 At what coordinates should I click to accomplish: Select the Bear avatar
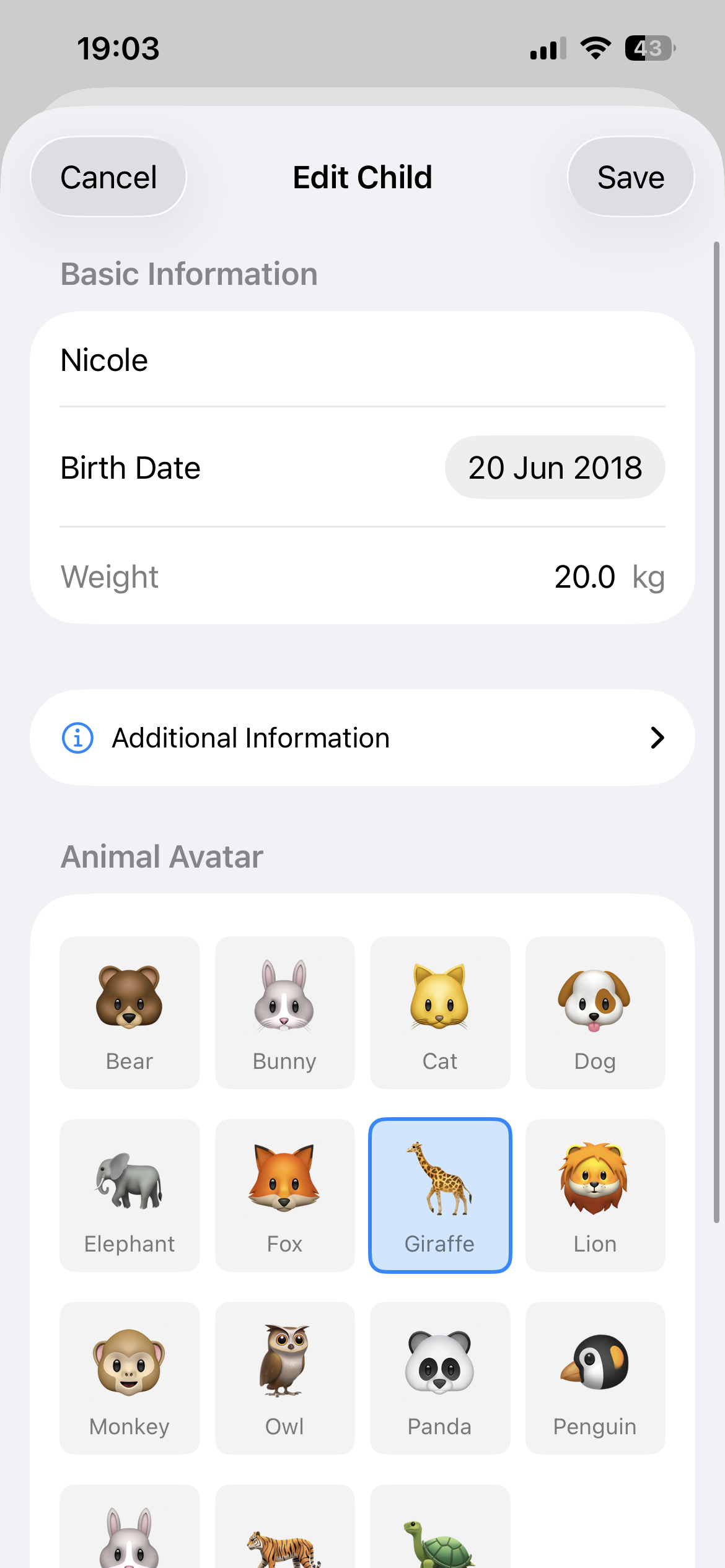(x=130, y=1011)
